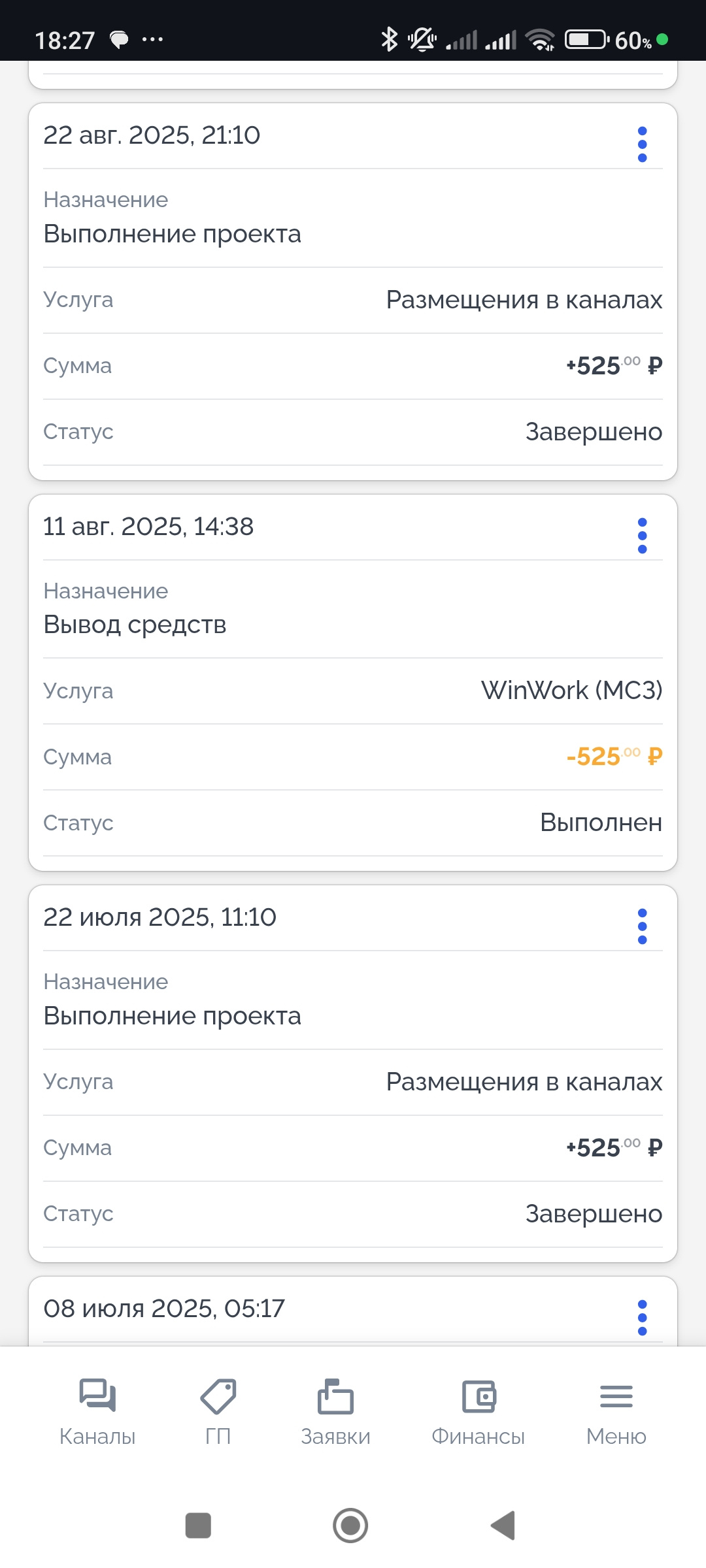Screen dimensions: 706x1568
Task: Select the Финансы tab
Action: [x=479, y=1411]
